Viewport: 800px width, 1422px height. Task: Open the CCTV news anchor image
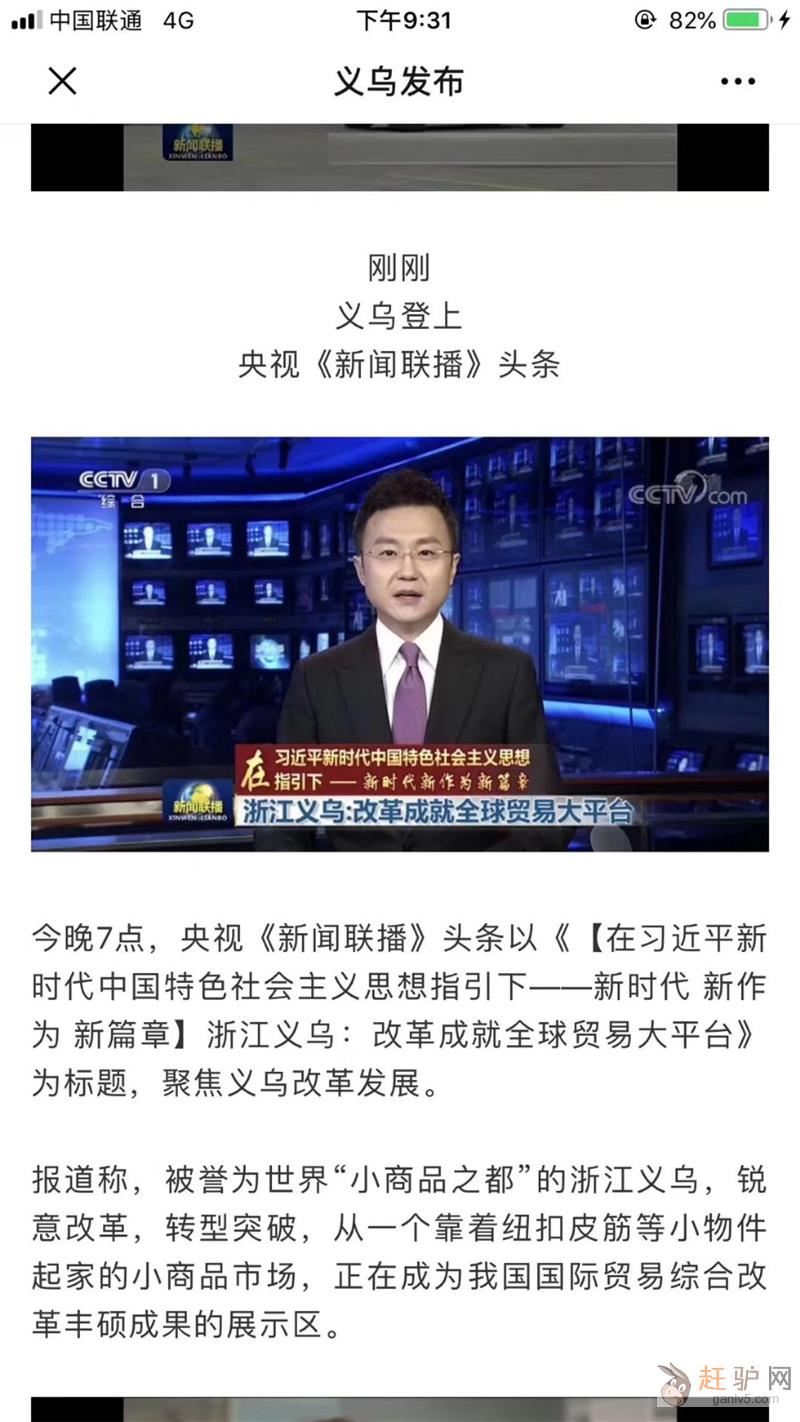click(400, 643)
